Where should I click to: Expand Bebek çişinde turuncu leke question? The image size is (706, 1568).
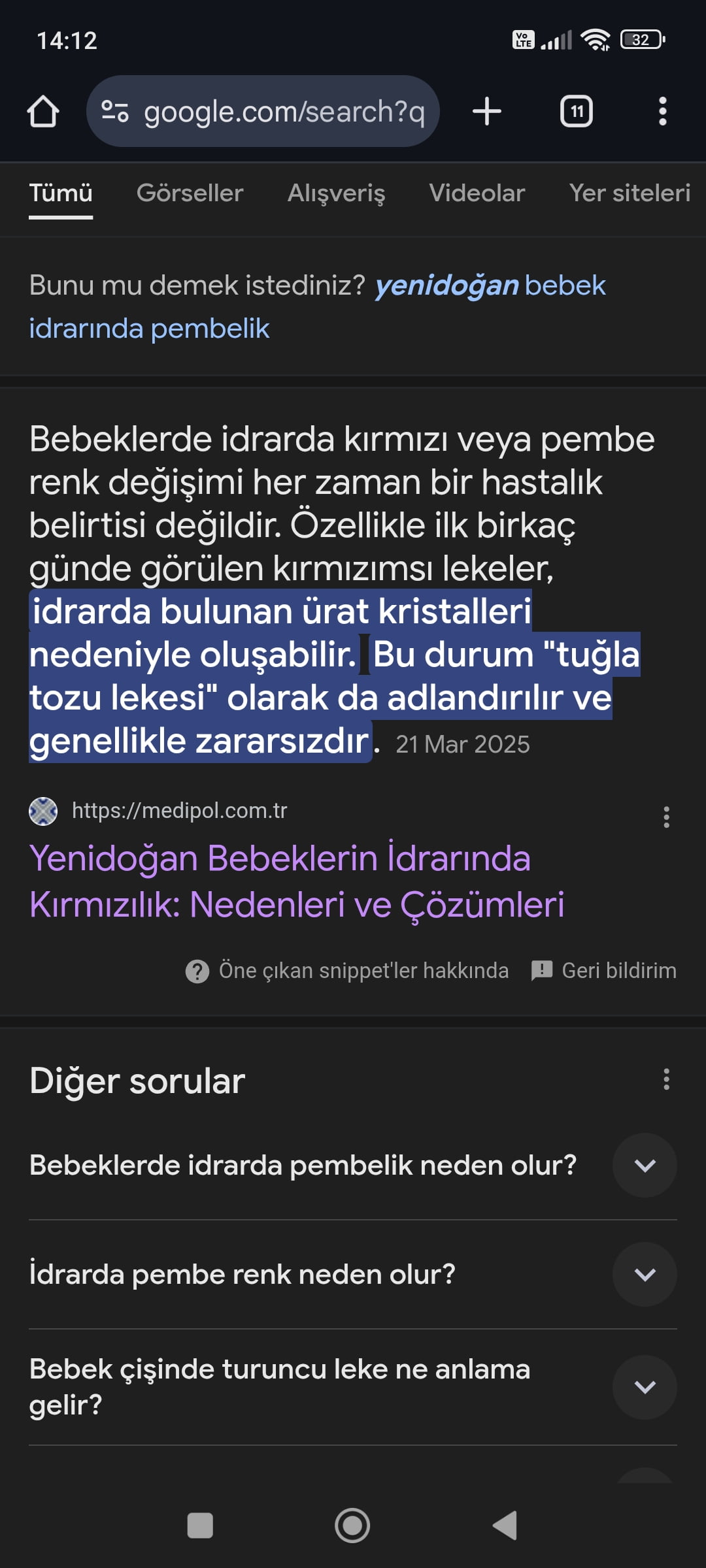pyautogui.click(x=353, y=1387)
